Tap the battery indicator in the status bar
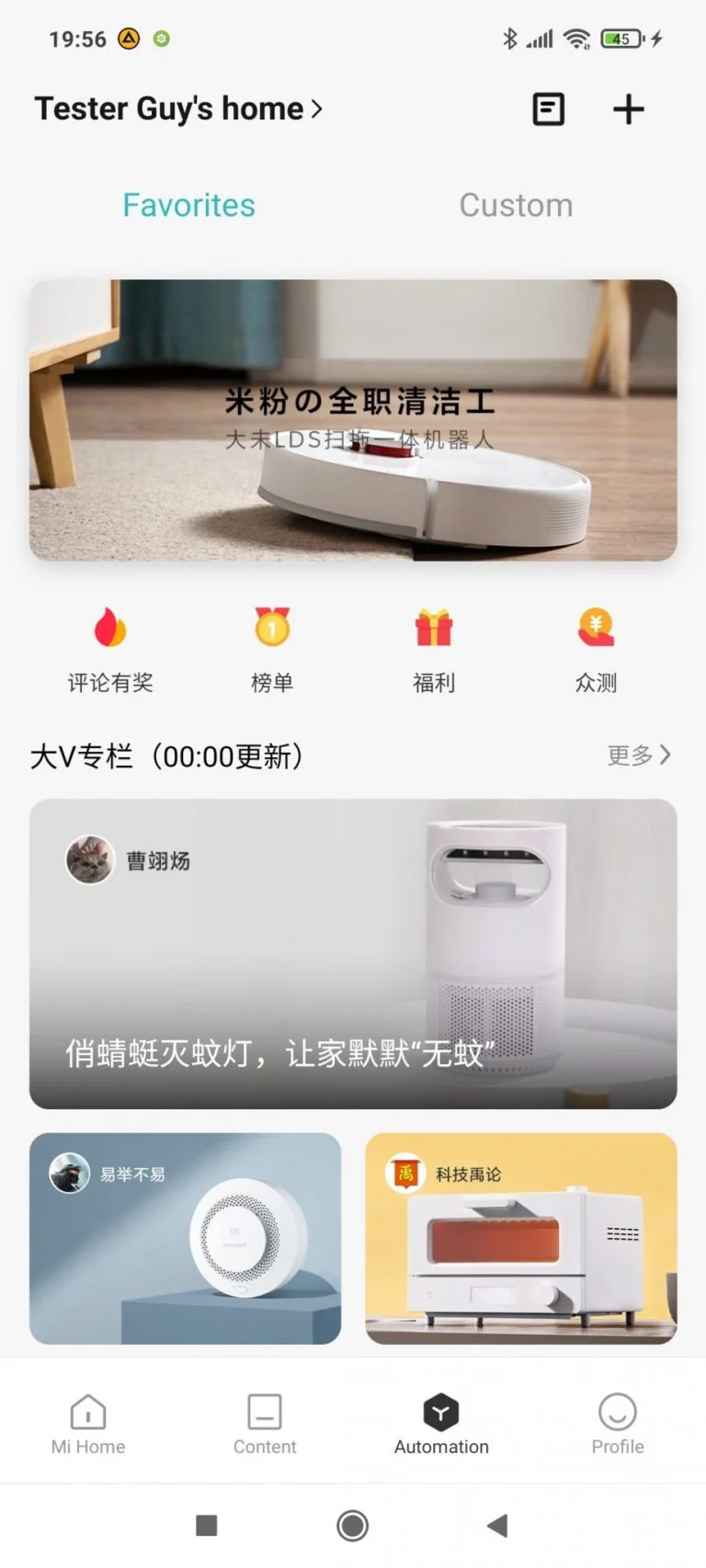 [x=621, y=39]
